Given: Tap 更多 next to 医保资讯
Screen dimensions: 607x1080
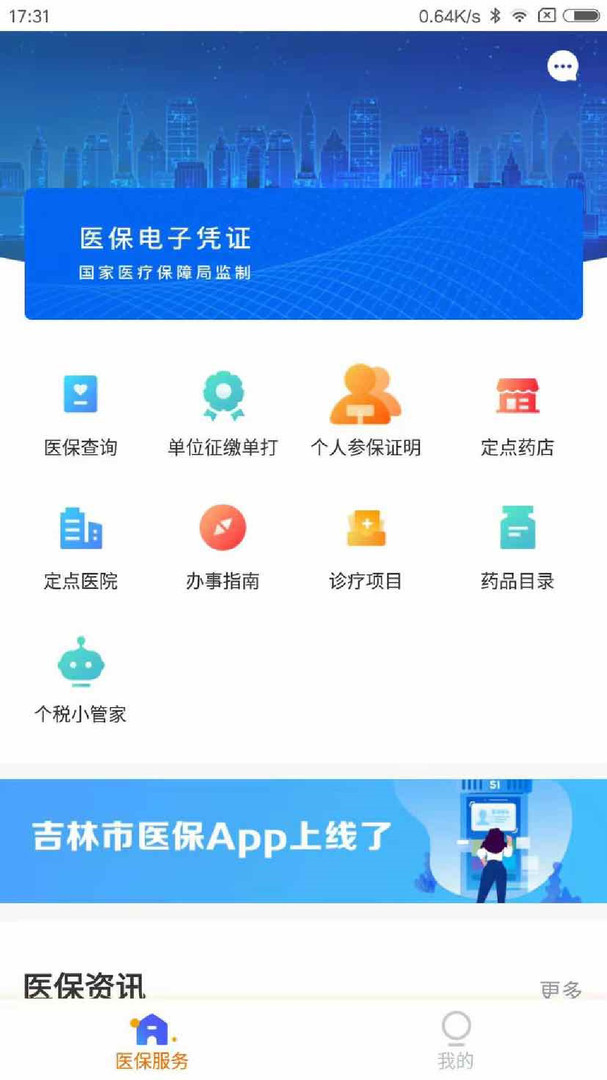Looking at the screenshot, I should tap(560, 989).
